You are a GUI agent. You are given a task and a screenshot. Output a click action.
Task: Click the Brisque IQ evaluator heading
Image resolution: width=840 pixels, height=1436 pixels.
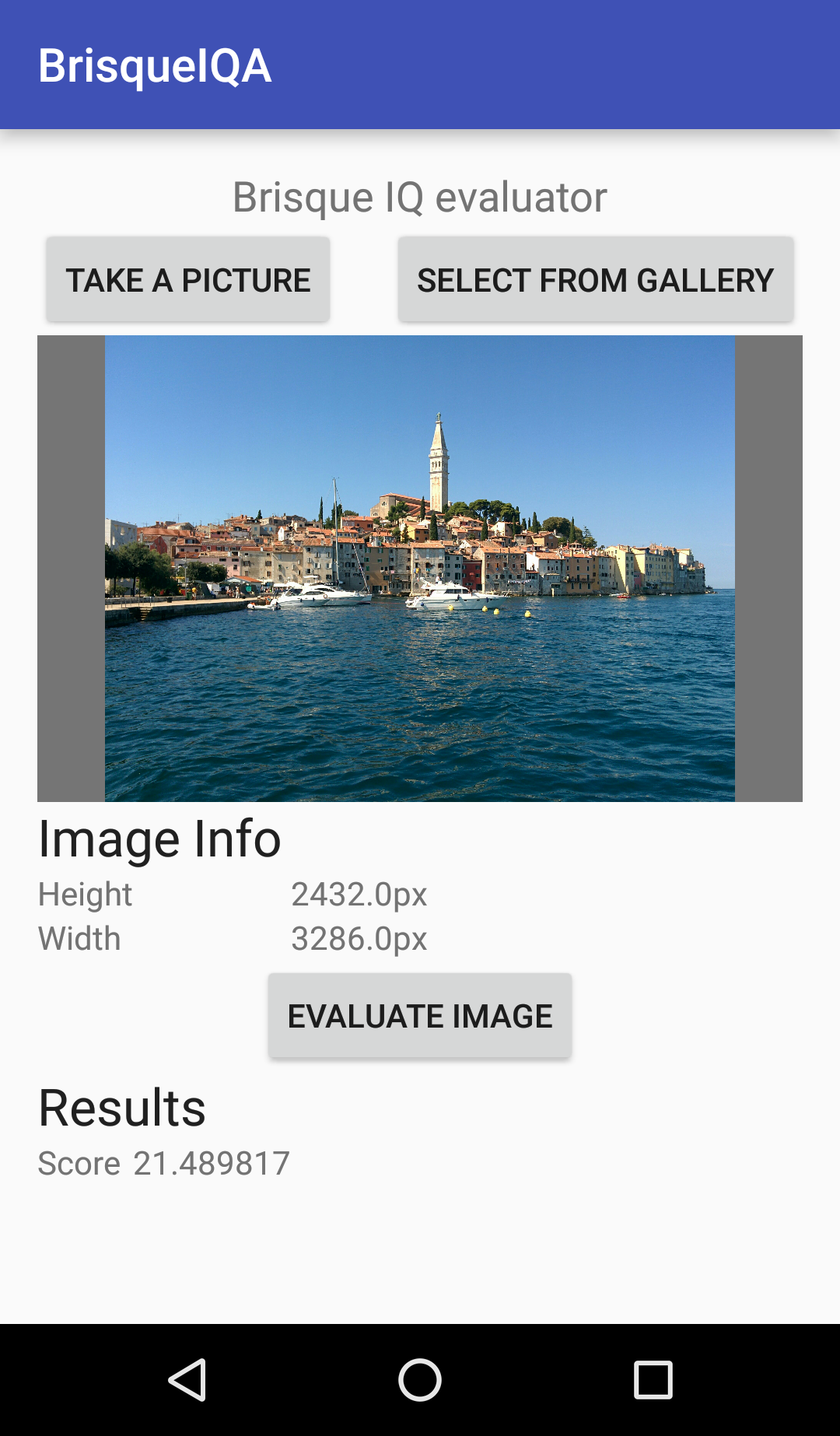tap(419, 197)
